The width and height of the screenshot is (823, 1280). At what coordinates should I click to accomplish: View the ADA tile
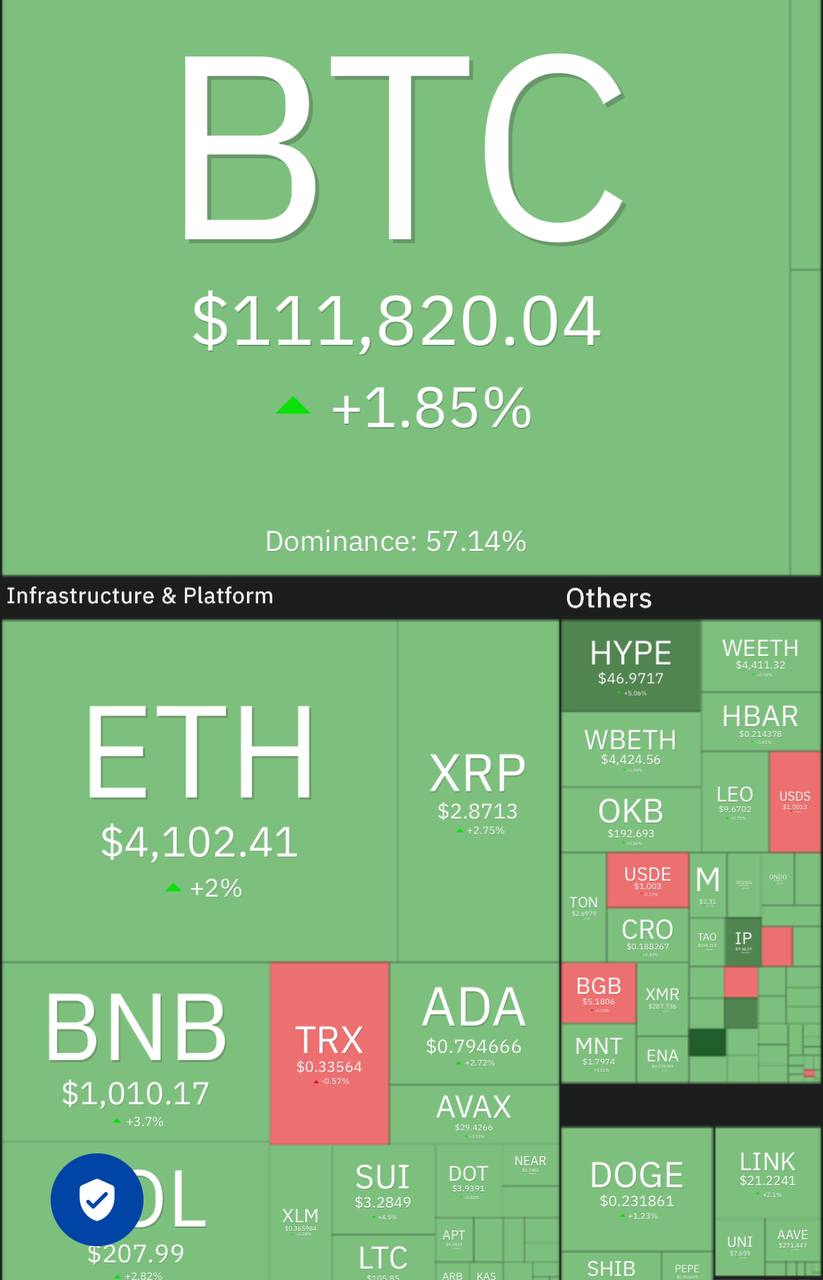[474, 1022]
